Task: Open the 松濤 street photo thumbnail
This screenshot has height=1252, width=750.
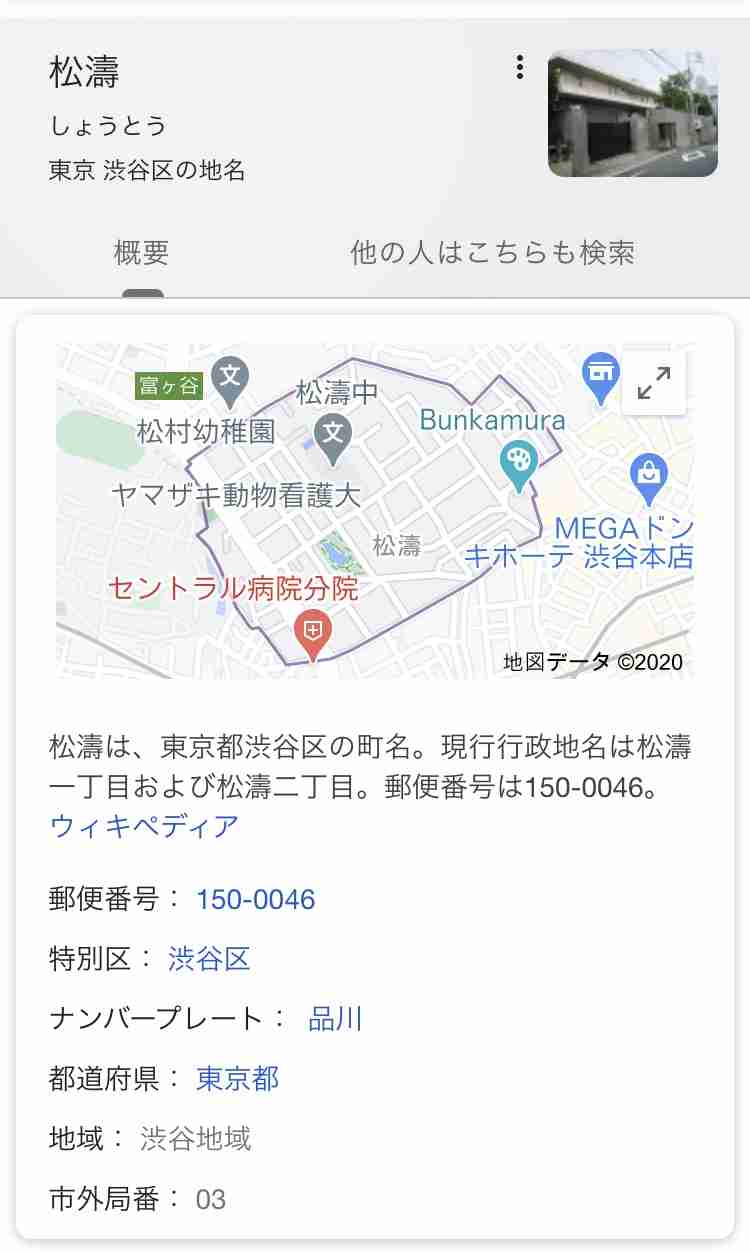Action: pos(632,114)
